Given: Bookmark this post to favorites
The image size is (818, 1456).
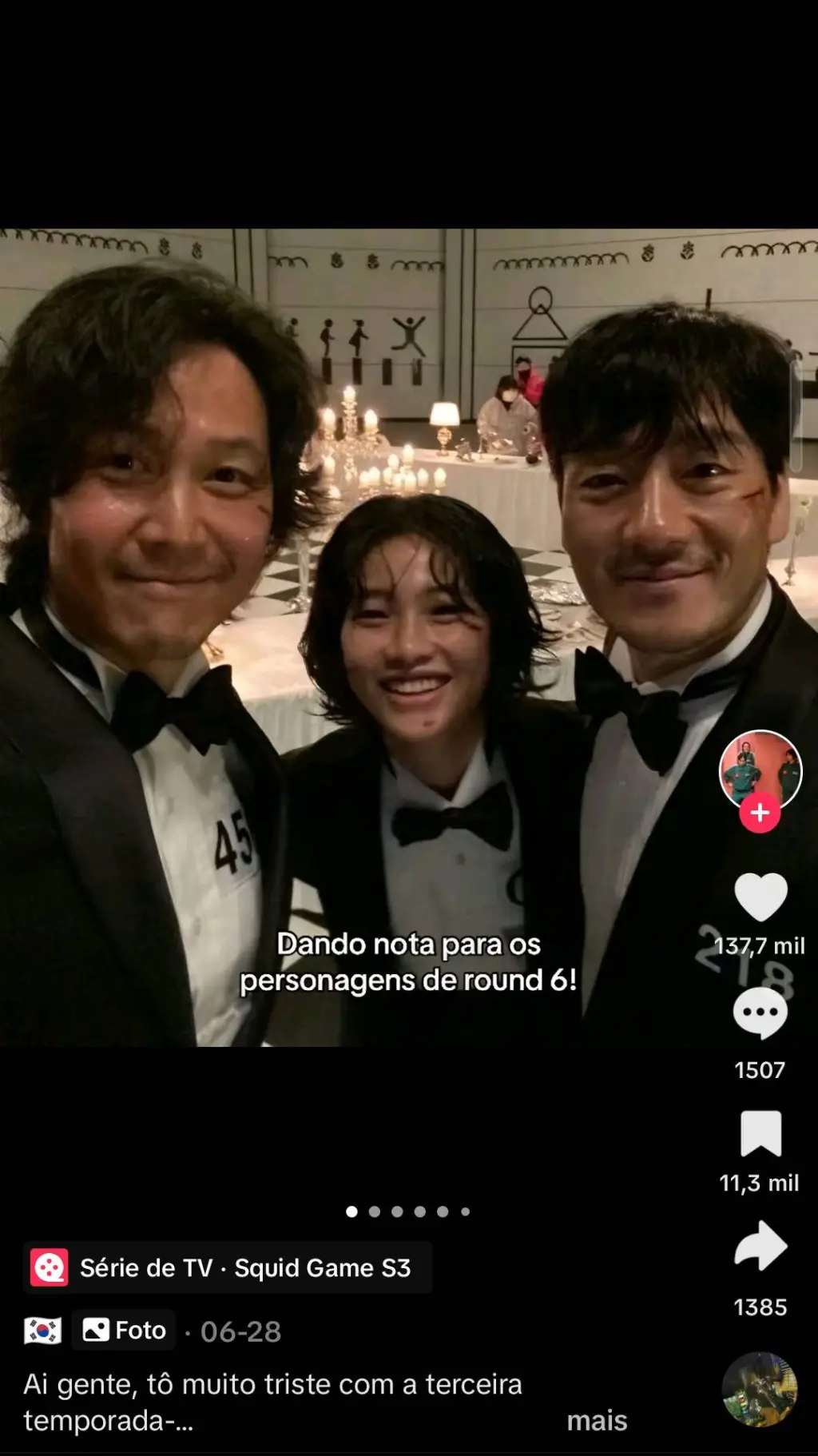Looking at the screenshot, I should [760, 1133].
